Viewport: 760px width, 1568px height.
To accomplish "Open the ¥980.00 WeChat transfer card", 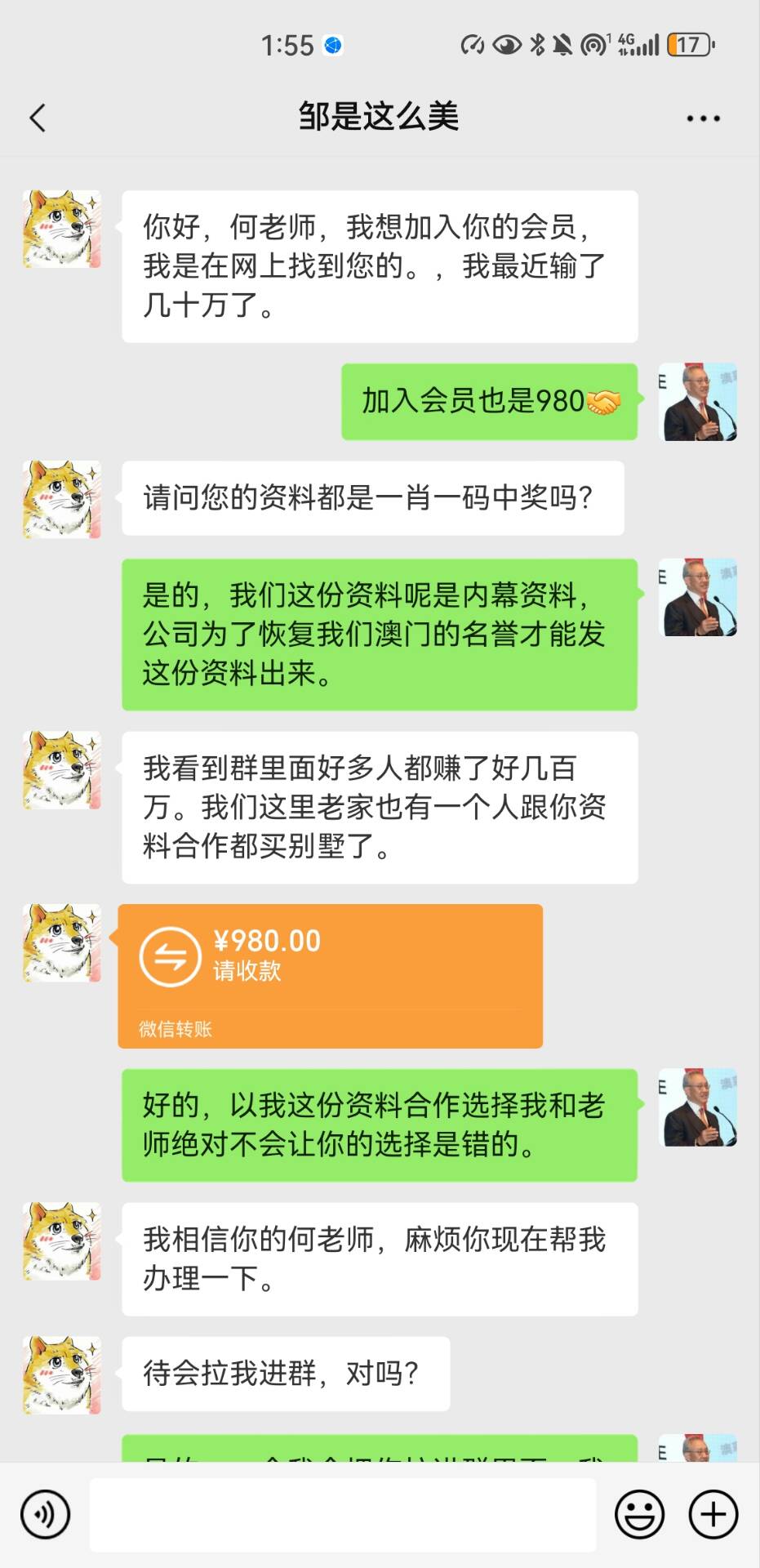I will 330,974.
